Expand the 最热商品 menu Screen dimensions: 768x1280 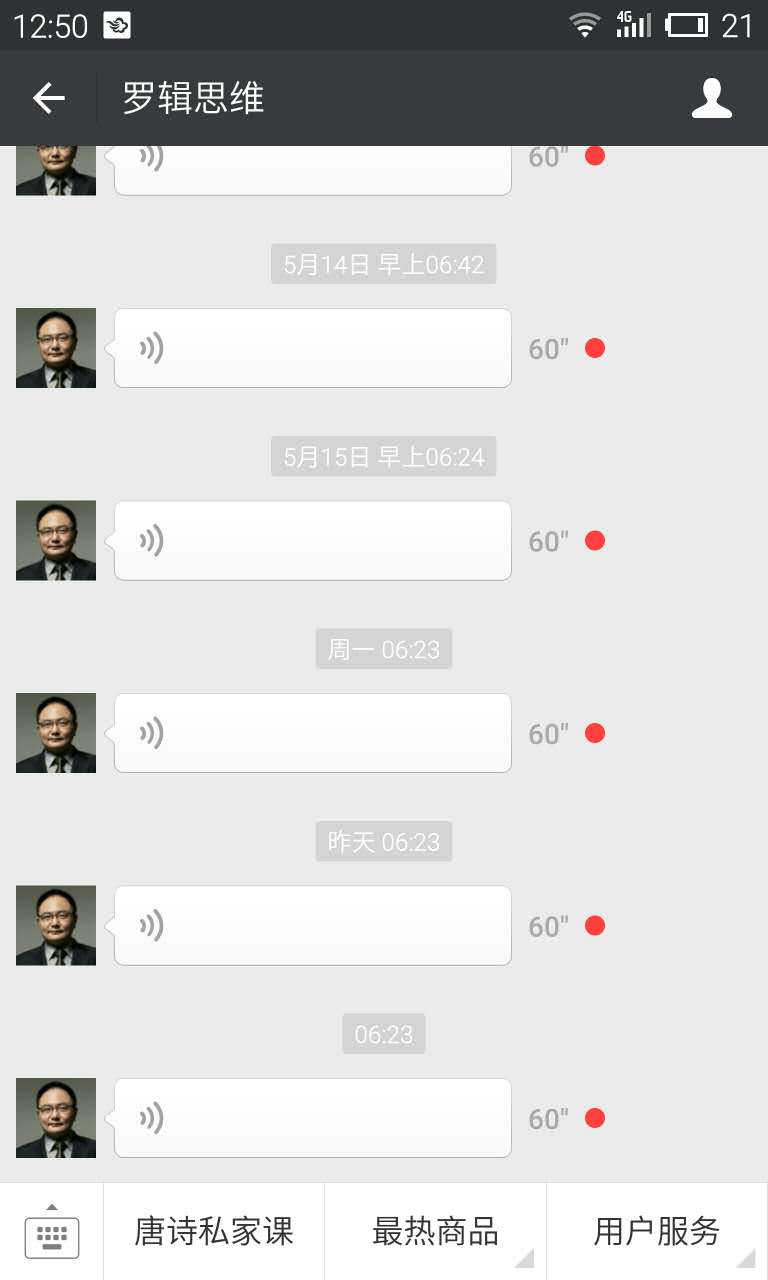coord(435,1232)
